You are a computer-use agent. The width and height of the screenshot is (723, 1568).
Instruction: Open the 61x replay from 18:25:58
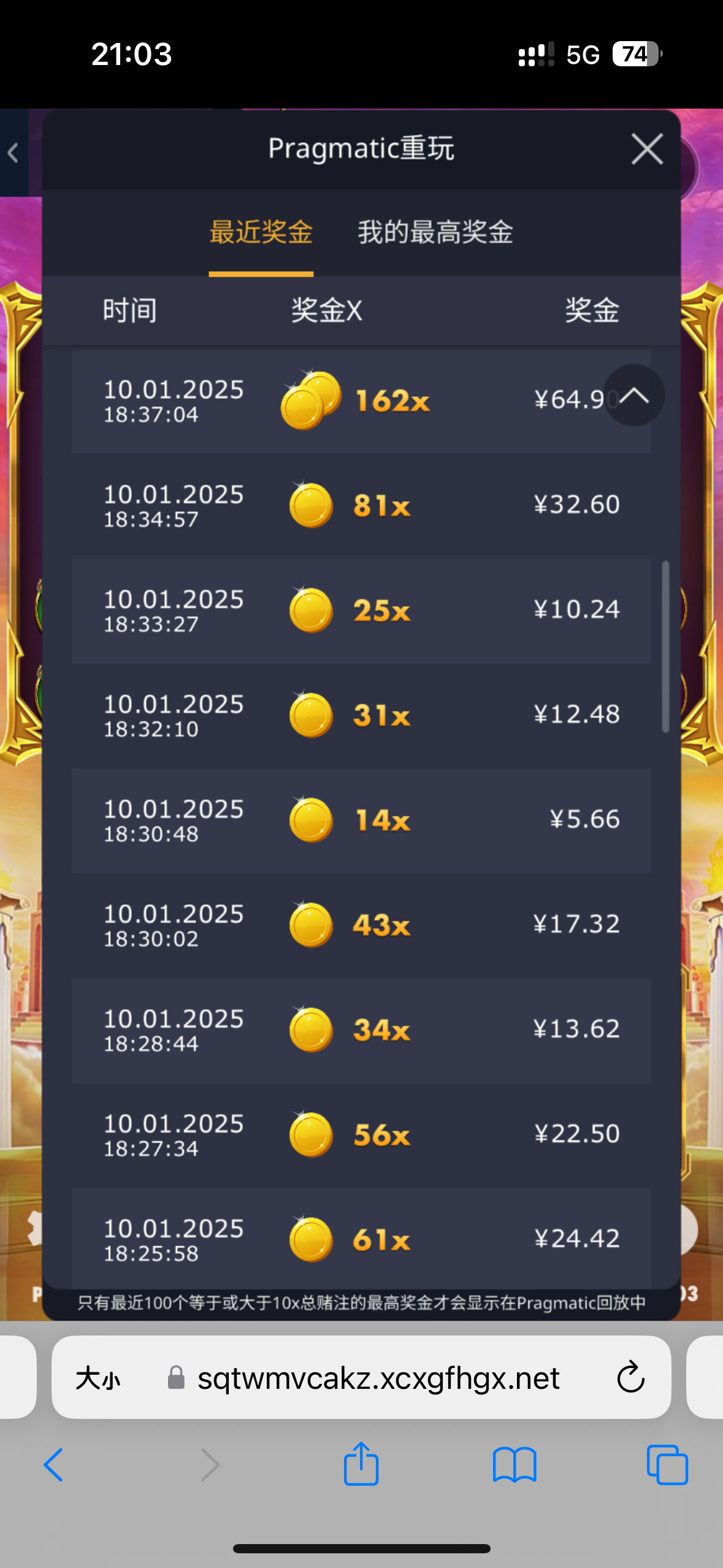coord(361,1239)
